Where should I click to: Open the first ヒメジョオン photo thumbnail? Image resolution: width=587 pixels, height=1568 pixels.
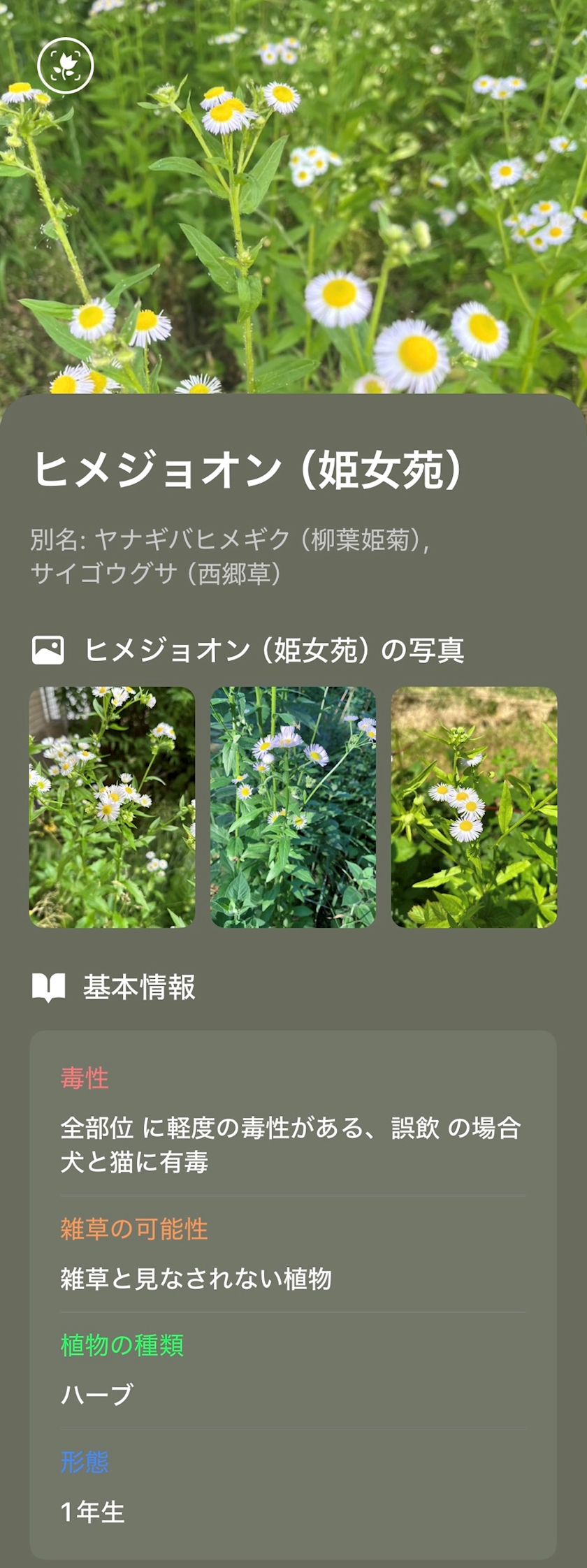coord(112,807)
